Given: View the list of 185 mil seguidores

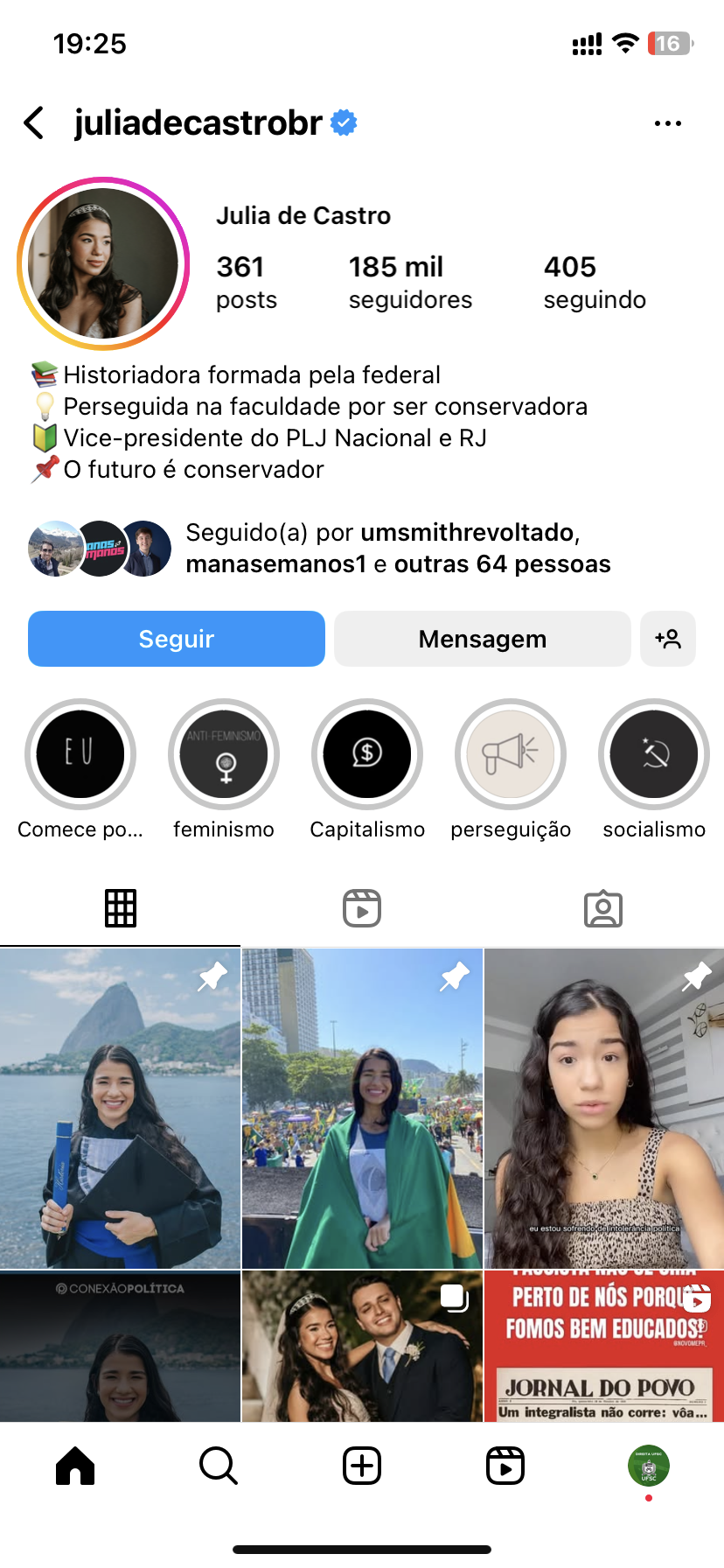Looking at the screenshot, I should coord(410,283).
